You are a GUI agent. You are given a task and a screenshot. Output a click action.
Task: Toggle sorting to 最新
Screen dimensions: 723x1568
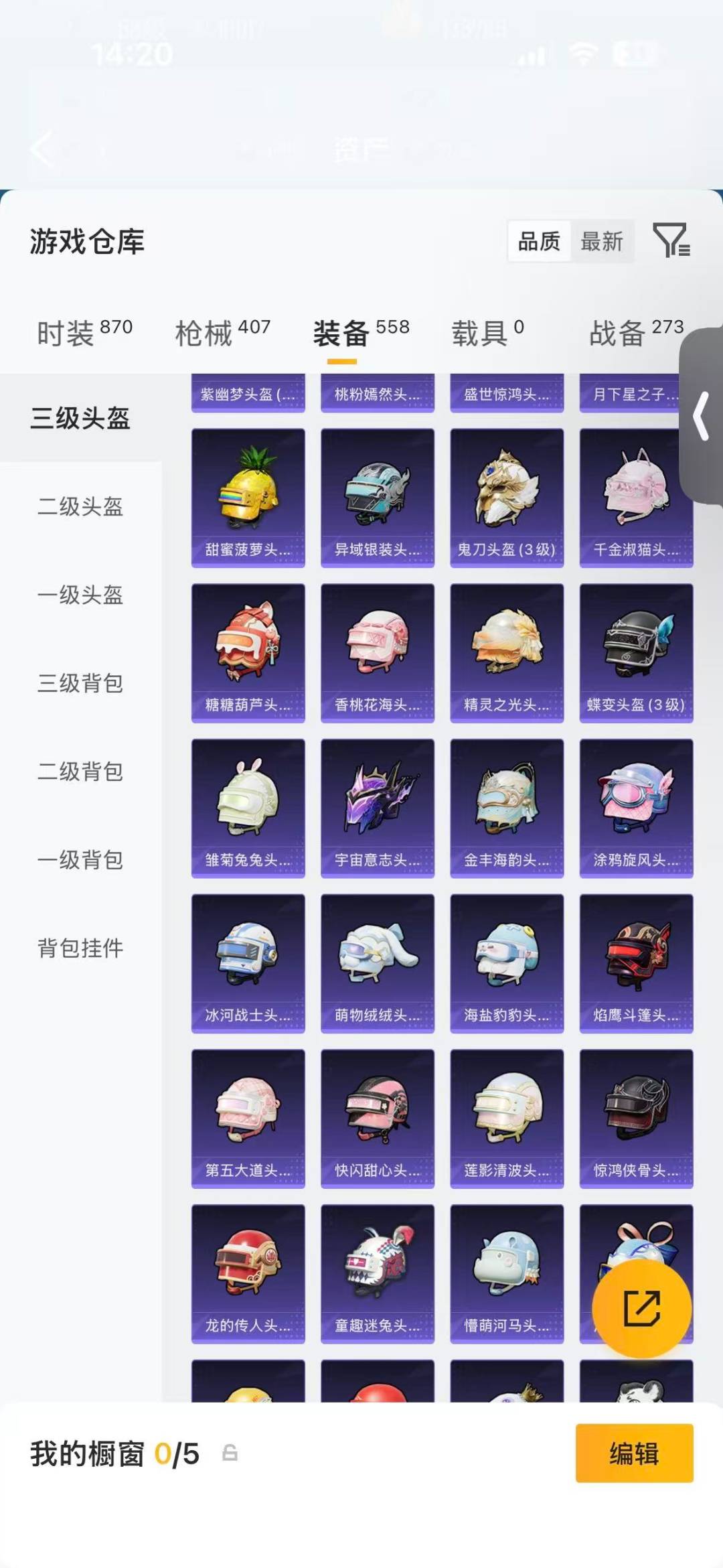pyautogui.click(x=601, y=242)
